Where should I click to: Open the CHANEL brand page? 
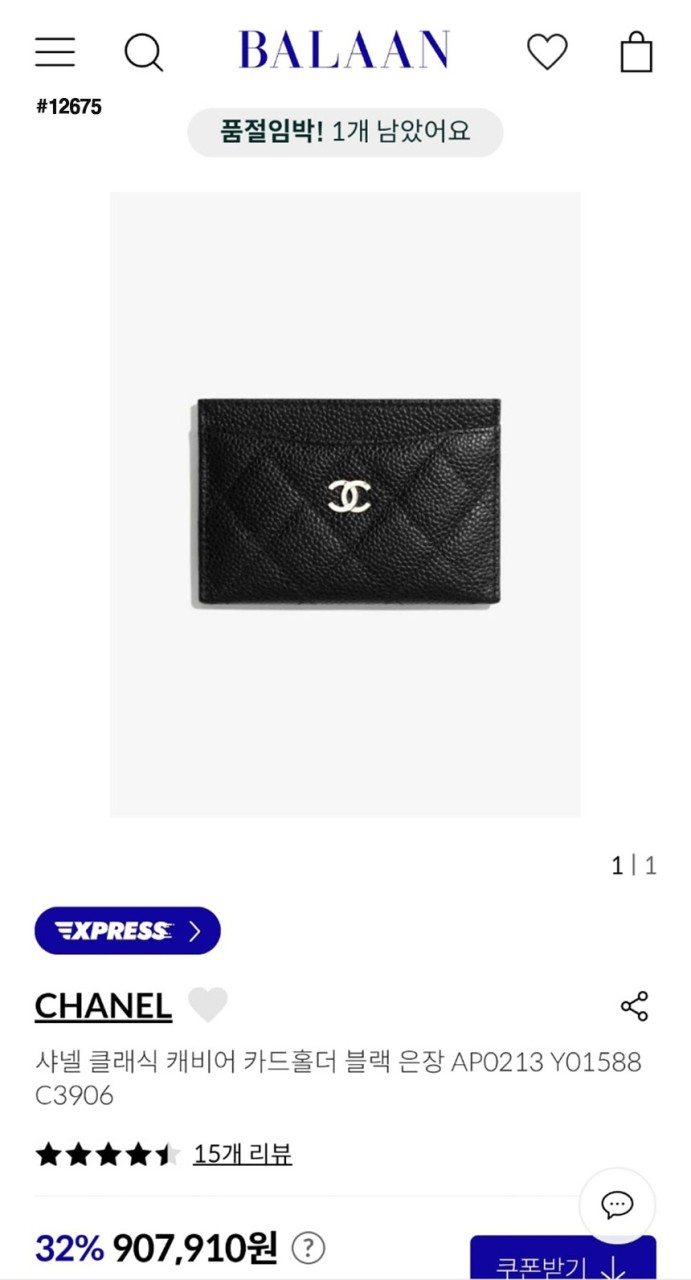click(103, 1006)
